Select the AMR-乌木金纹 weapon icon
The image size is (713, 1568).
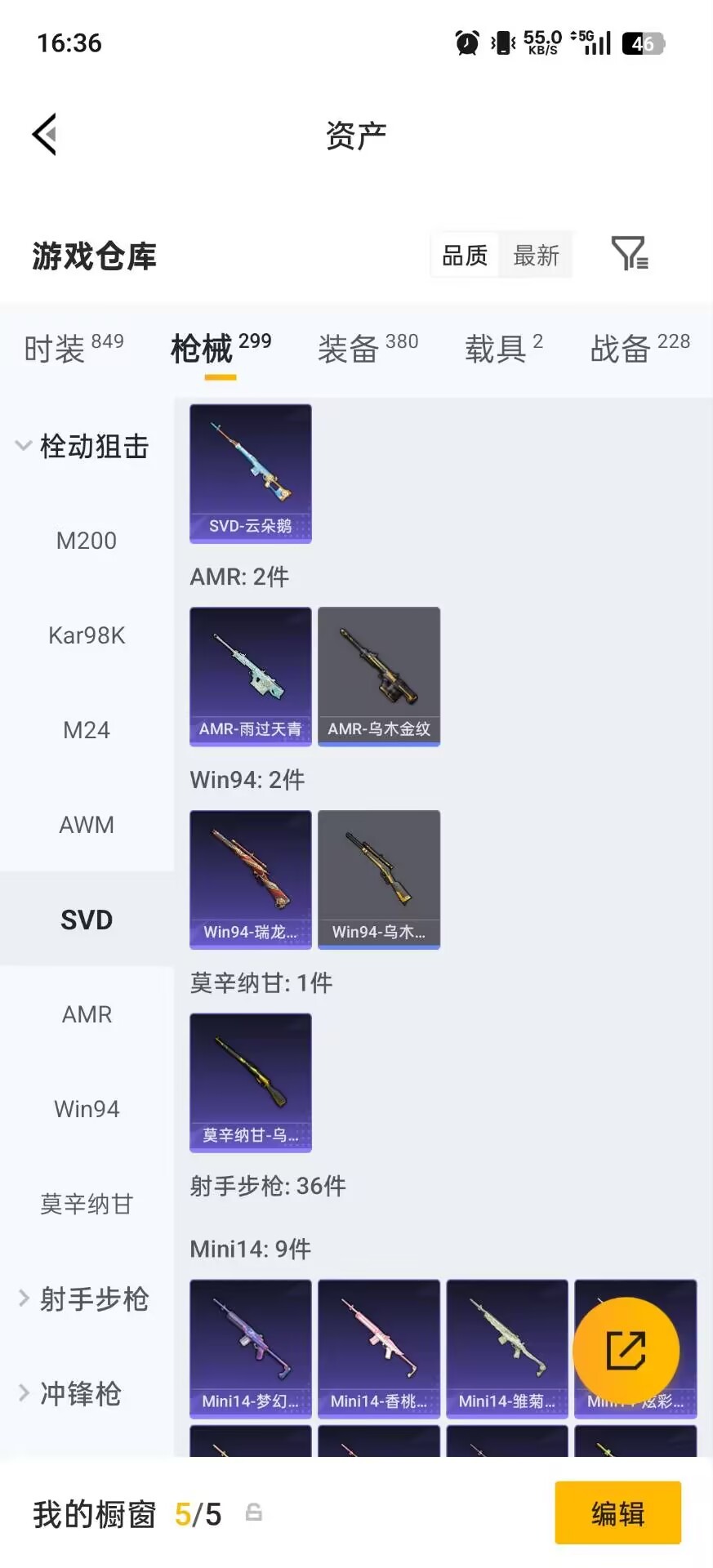point(378,676)
